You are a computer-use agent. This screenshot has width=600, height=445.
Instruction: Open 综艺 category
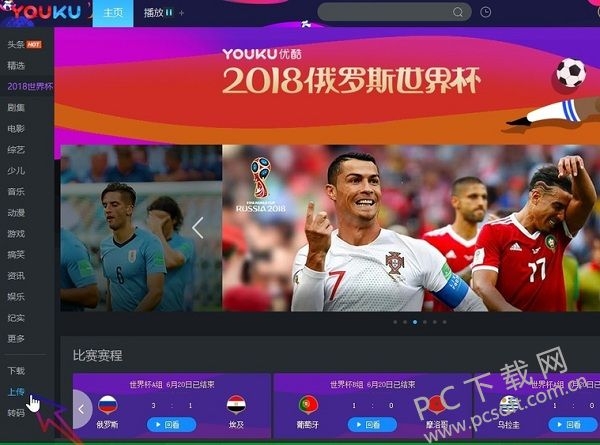point(16,149)
